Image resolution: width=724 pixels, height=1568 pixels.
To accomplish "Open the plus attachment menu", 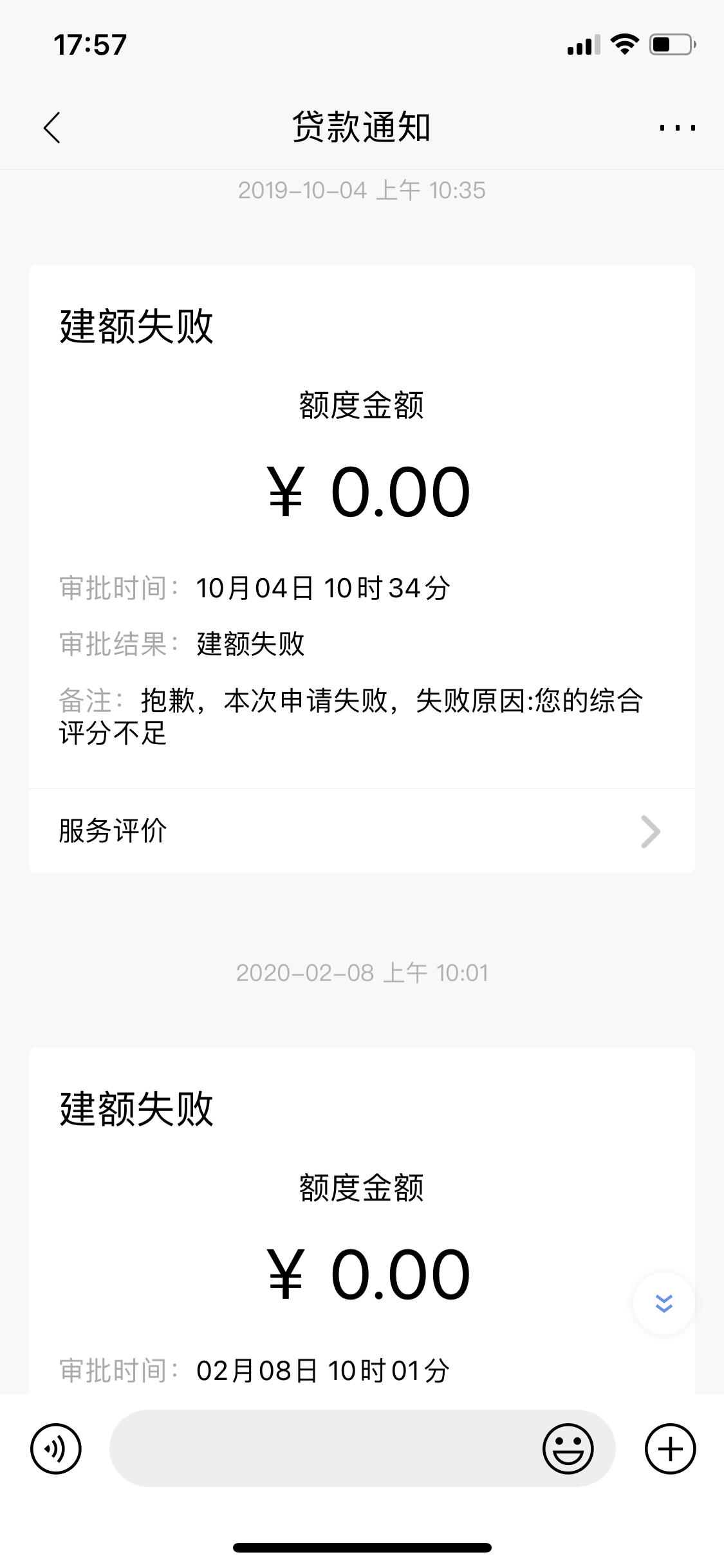I will [670, 1448].
